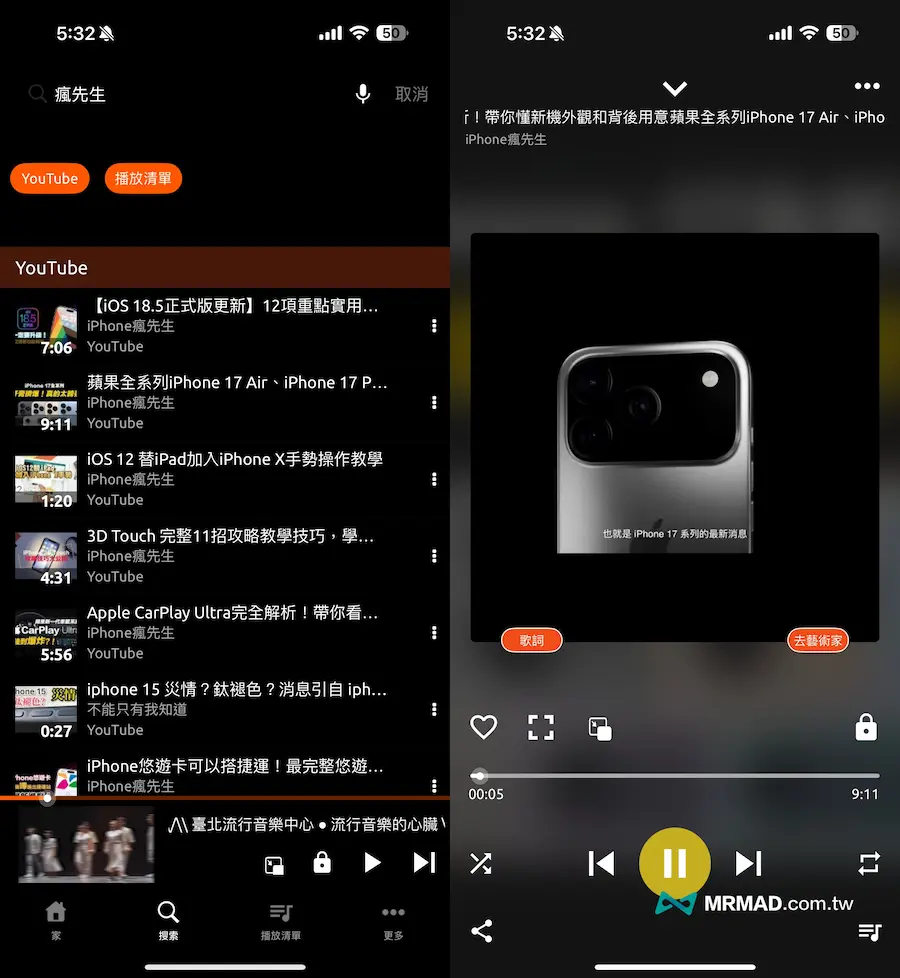Play the 3D Touch 完整11招攻略 video
The image size is (900, 978).
click(x=230, y=537)
